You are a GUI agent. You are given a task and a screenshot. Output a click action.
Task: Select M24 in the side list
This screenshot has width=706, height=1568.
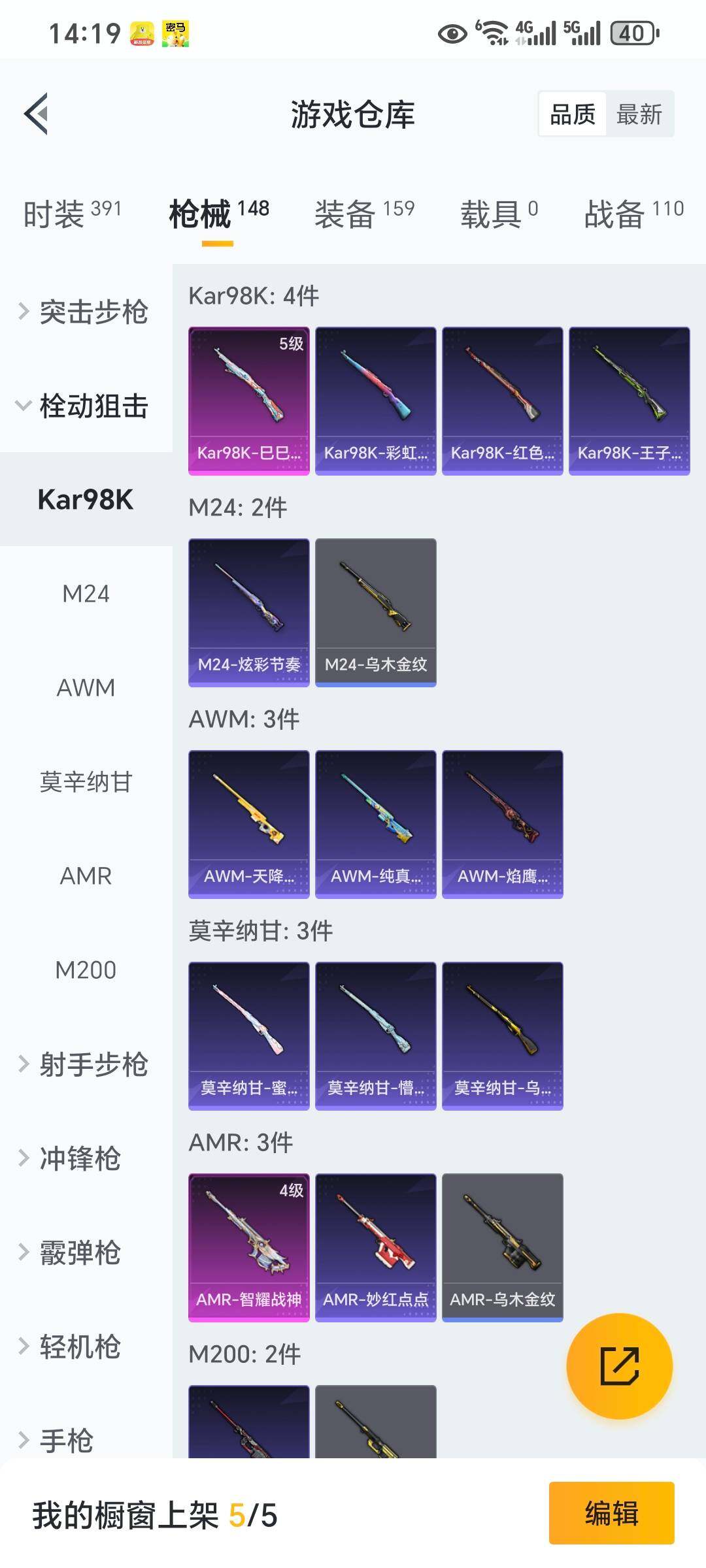pyautogui.click(x=86, y=594)
